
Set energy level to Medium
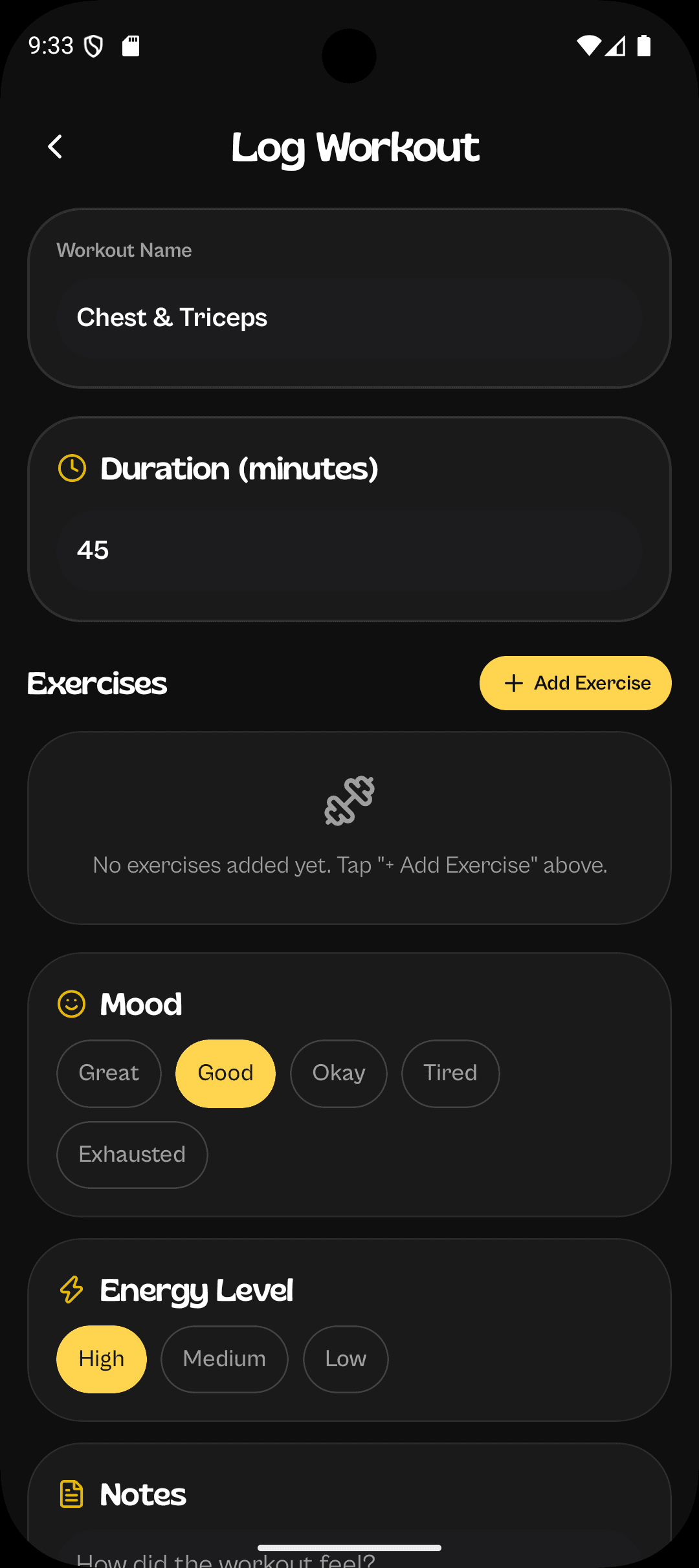coord(225,1359)
